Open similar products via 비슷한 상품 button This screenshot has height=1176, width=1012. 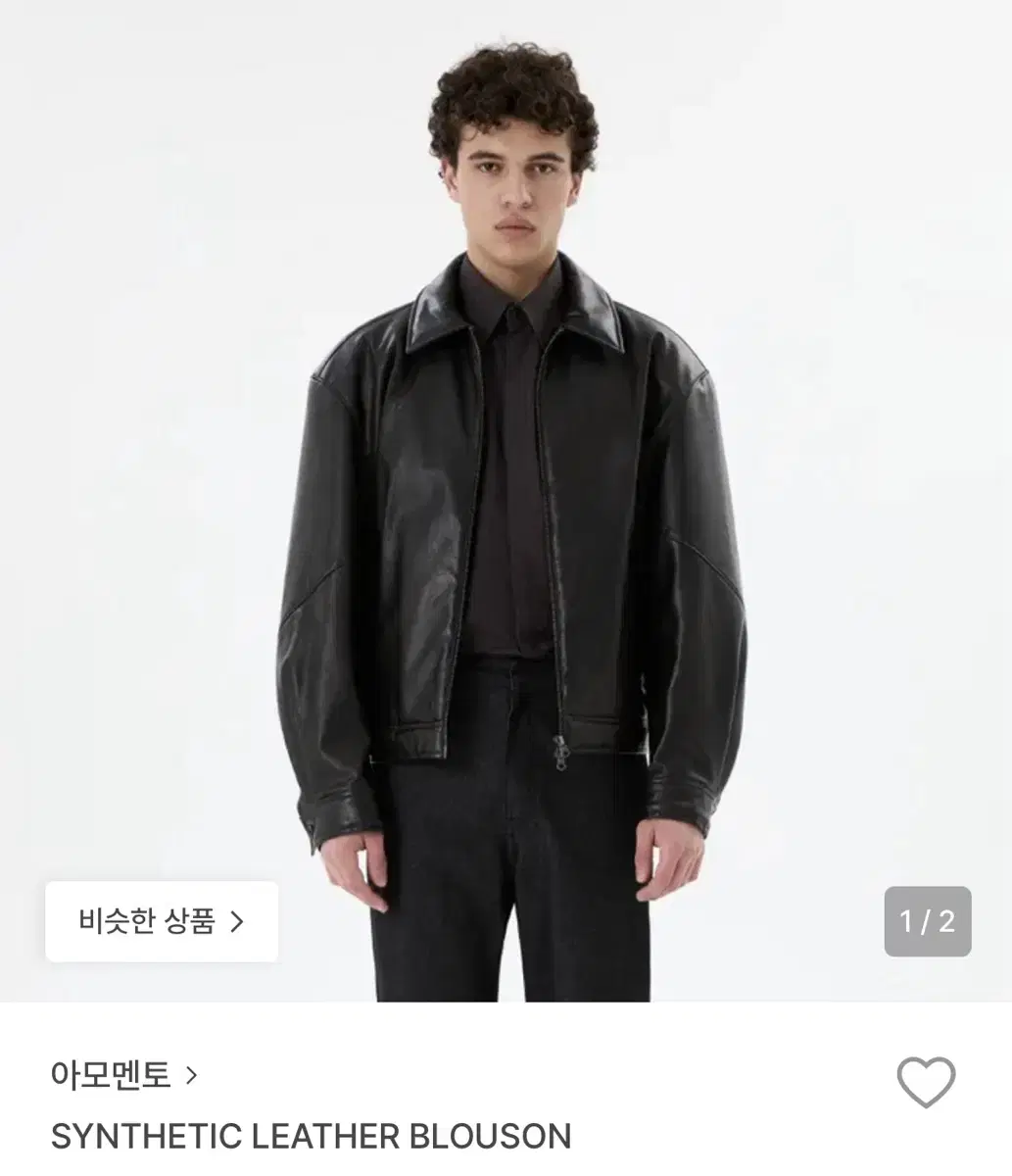(161, 921)
